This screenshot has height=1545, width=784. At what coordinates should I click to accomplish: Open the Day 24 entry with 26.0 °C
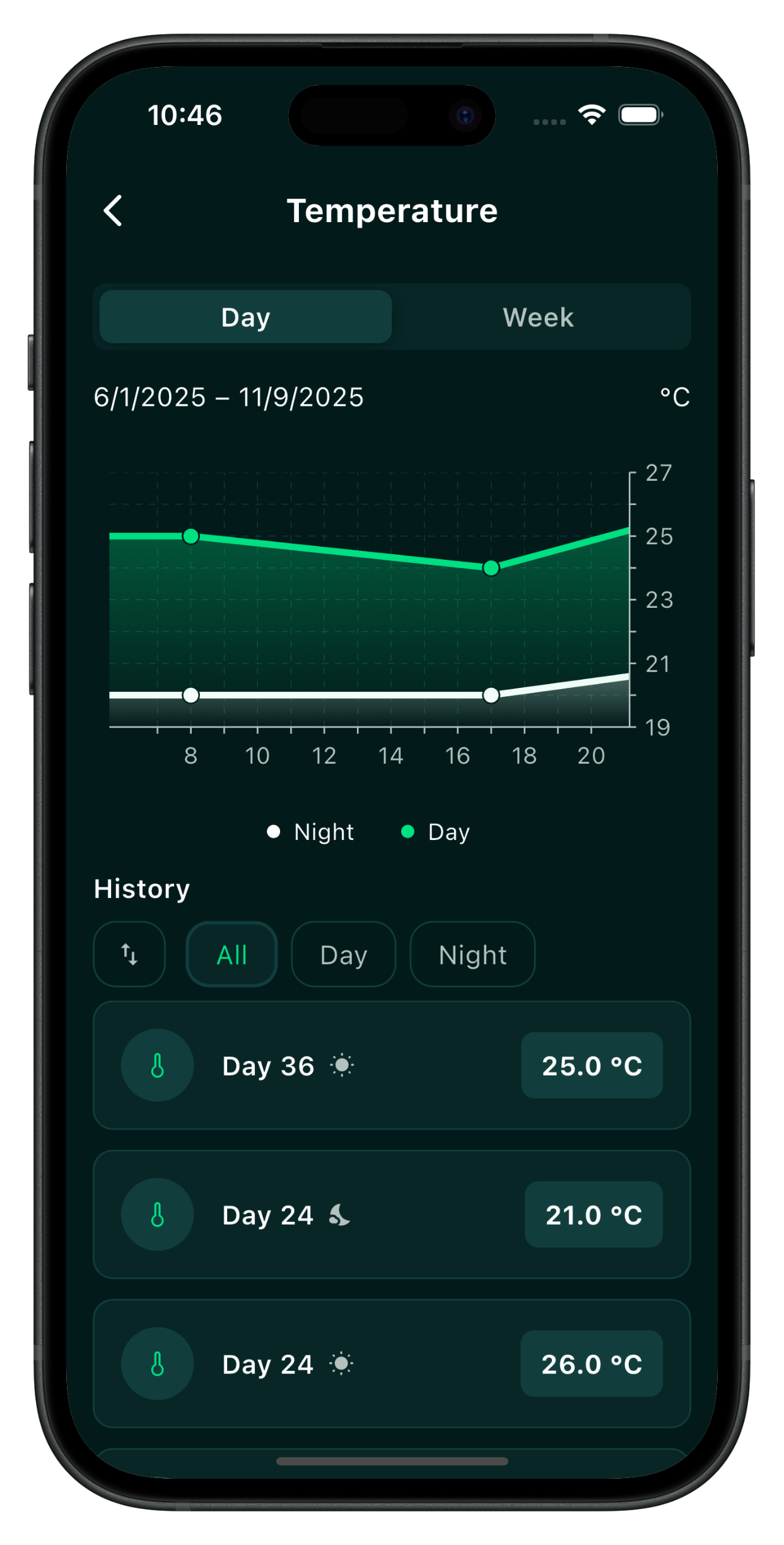(x=391, y=1363)
